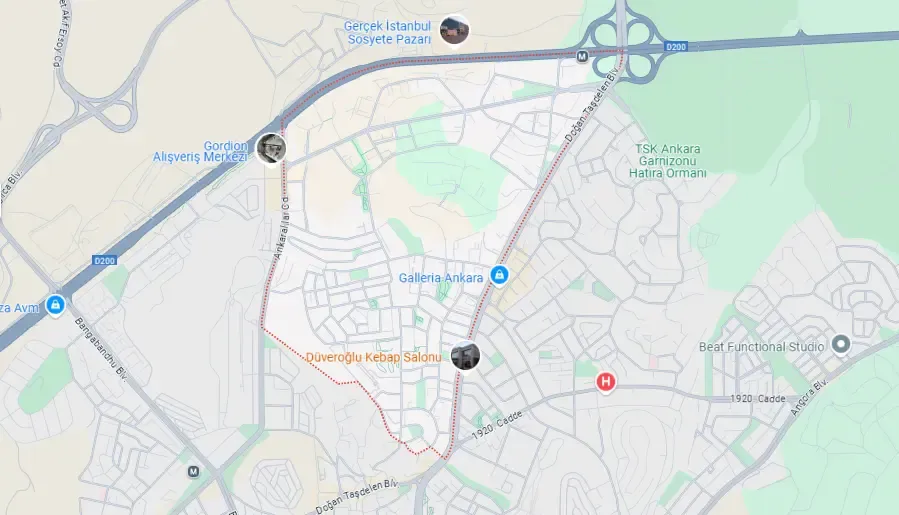
Task: Open Gerçek İstanbul Sosyete Pazarı photo pin
Action: point(454,30)
